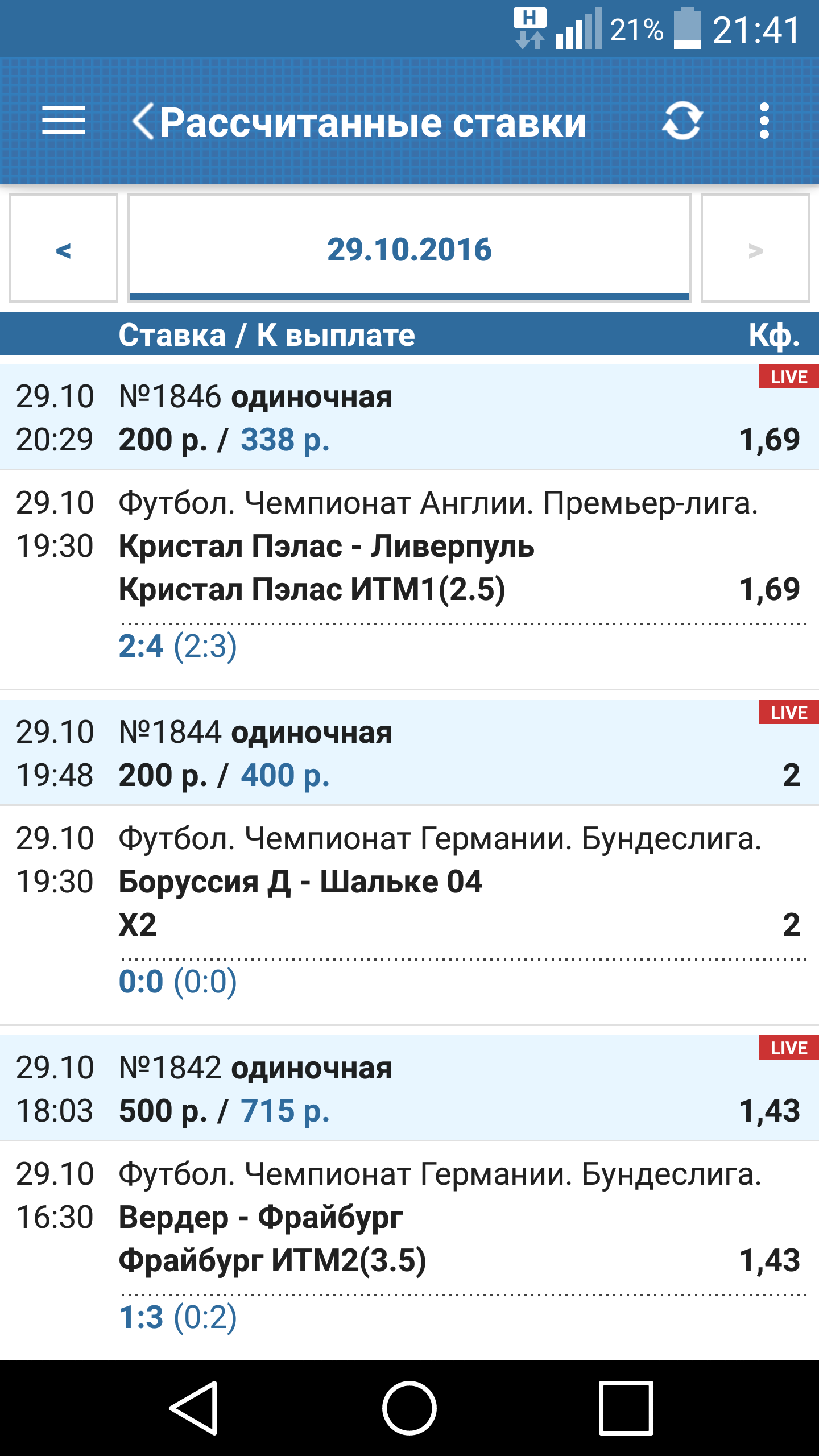819x1456 pixels.
Task: Open bet №1846 одиночная
Action: tap(409, 417)
